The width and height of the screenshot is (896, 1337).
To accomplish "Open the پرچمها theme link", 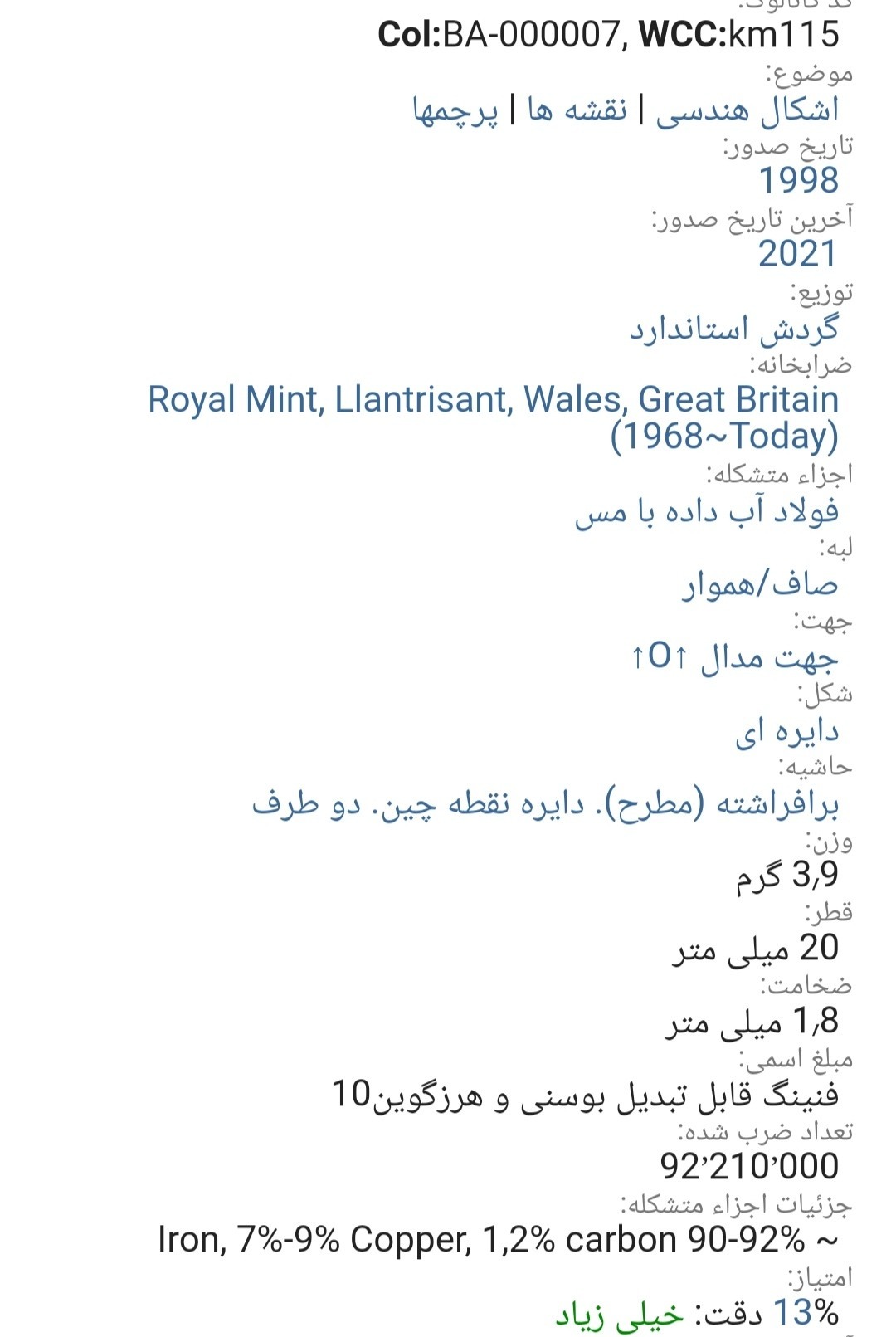I will pos(455,110).
